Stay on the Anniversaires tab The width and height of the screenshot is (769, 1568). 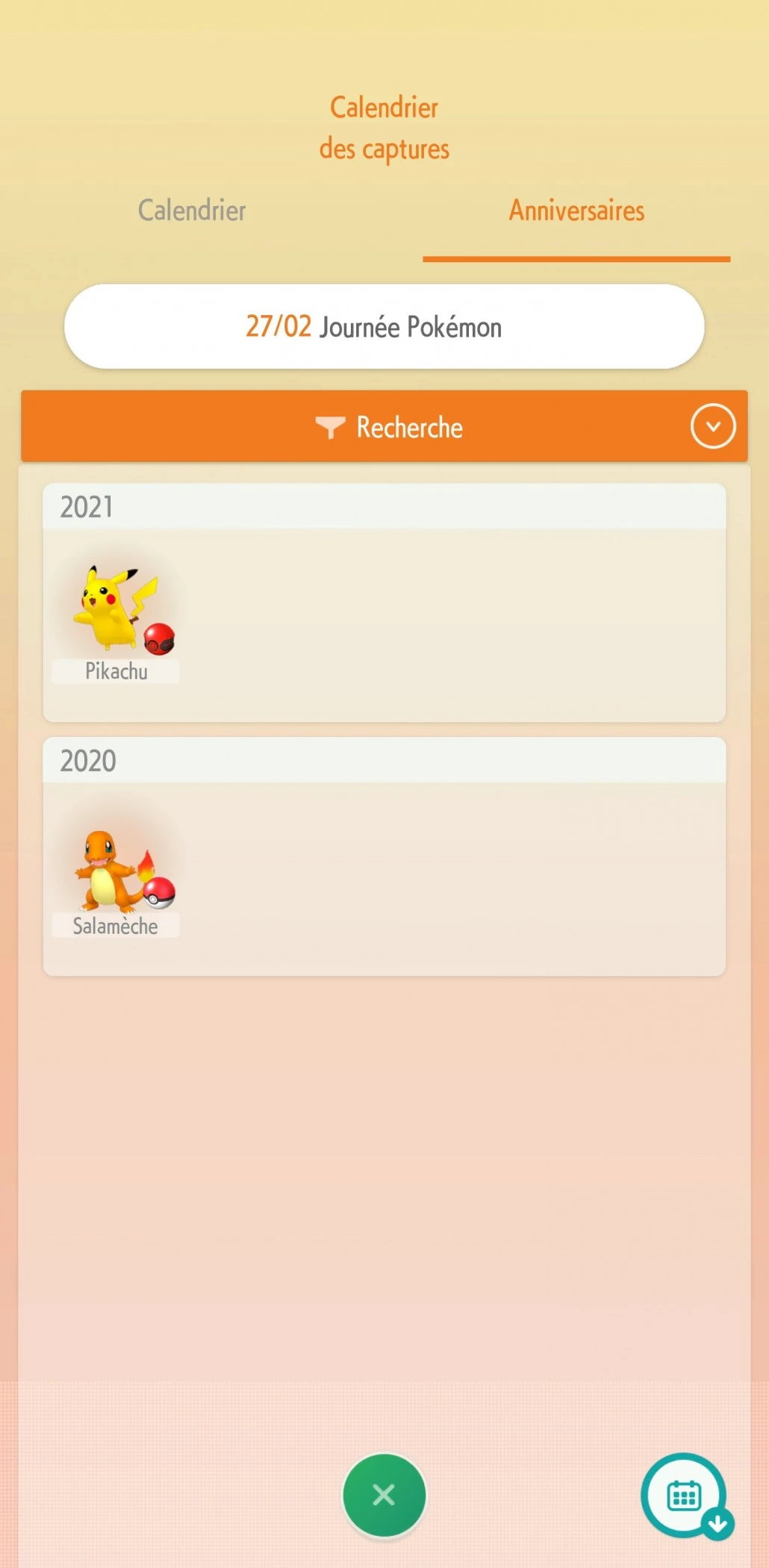point(576,211)
